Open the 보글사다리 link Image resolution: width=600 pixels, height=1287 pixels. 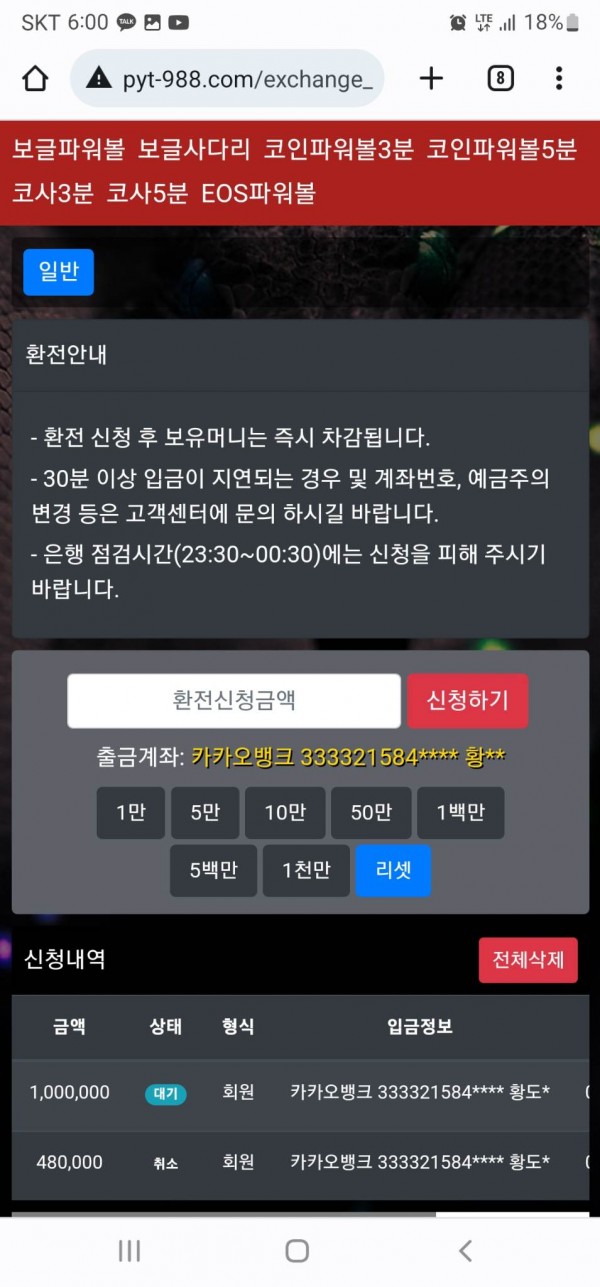pos(194,151)
